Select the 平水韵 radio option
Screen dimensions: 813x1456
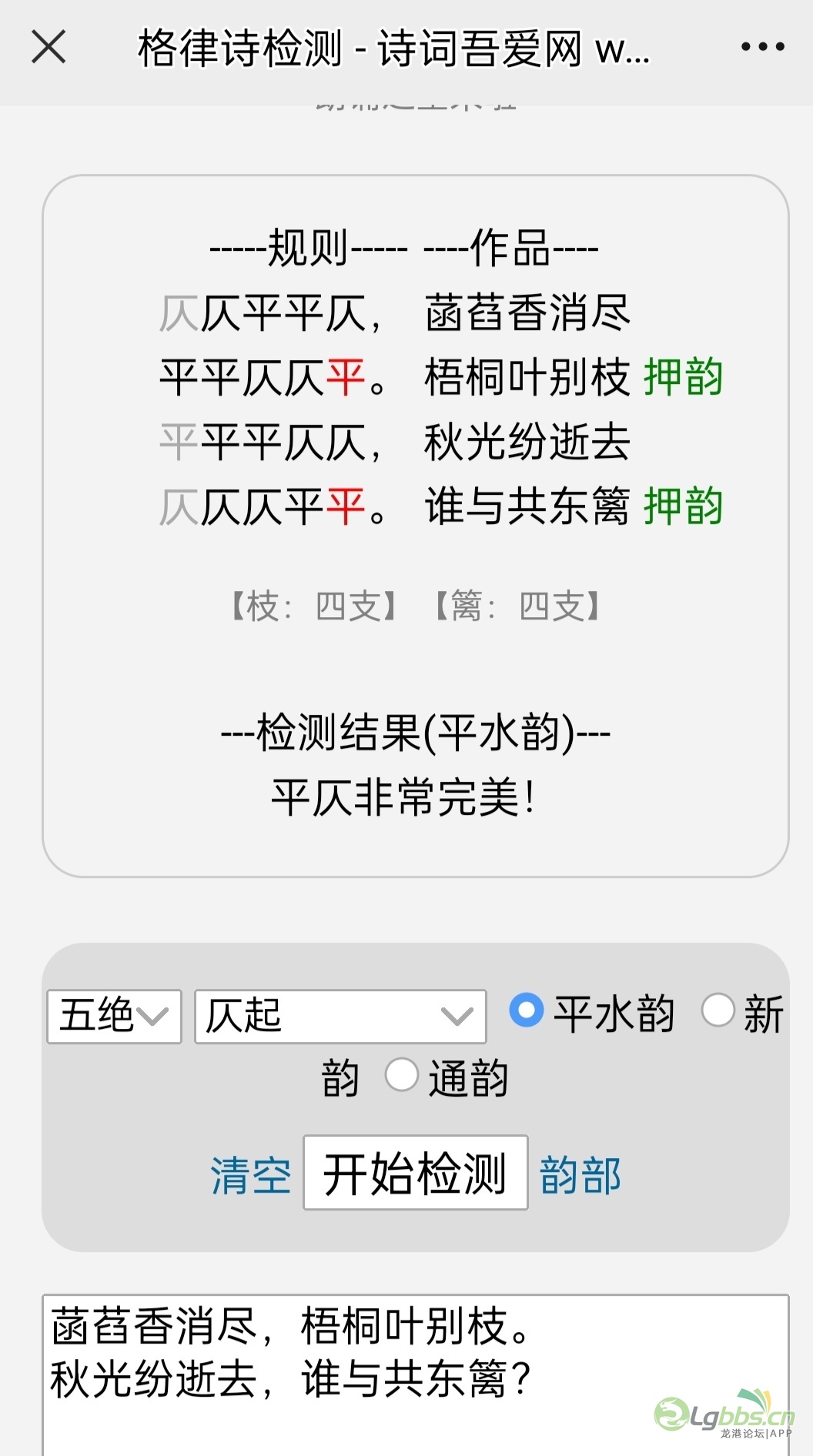click(527, 1011)
